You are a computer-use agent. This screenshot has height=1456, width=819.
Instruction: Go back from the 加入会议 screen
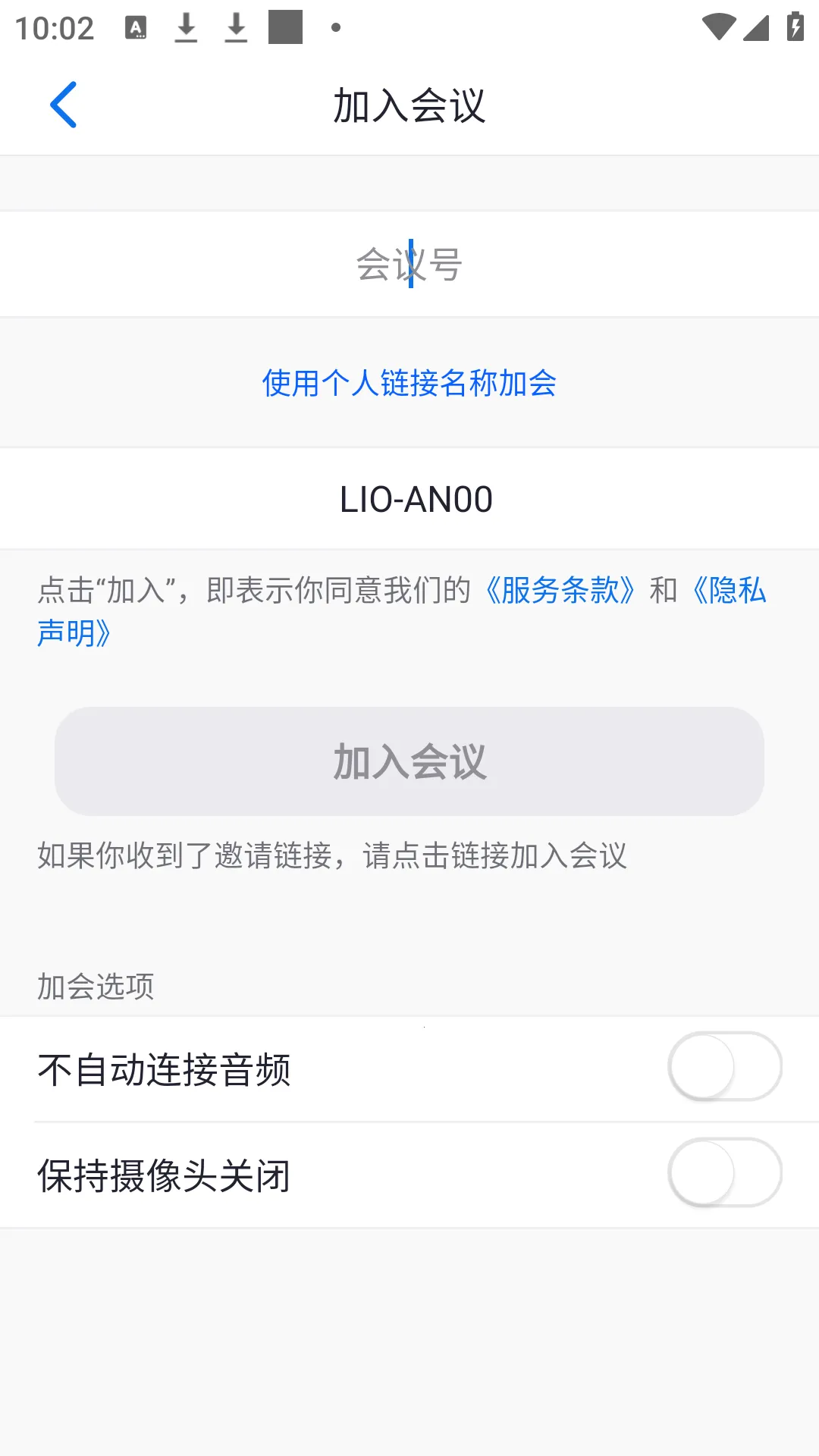(x=64, y=105)
